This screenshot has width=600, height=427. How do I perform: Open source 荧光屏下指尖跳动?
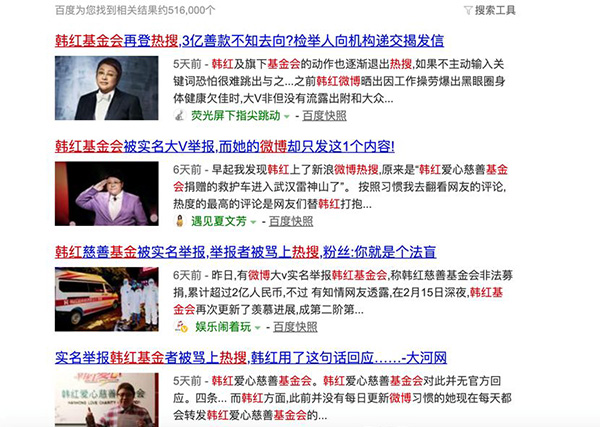(223, 116)
